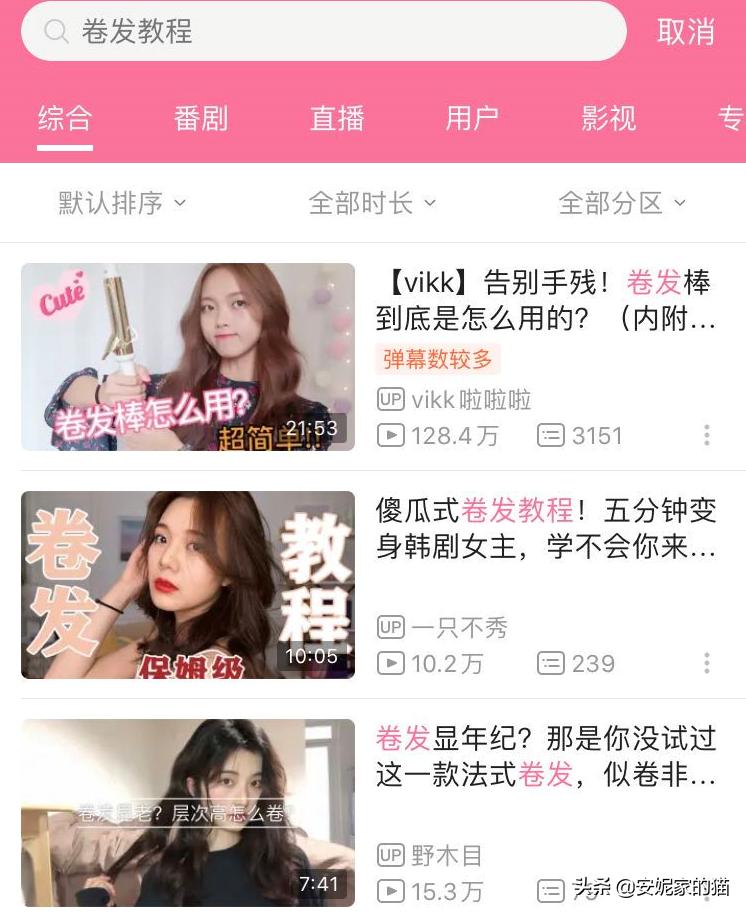This screenshot has height=913, width=746.
Task: Switch to the 用户 tab
Action: [472, 119]
